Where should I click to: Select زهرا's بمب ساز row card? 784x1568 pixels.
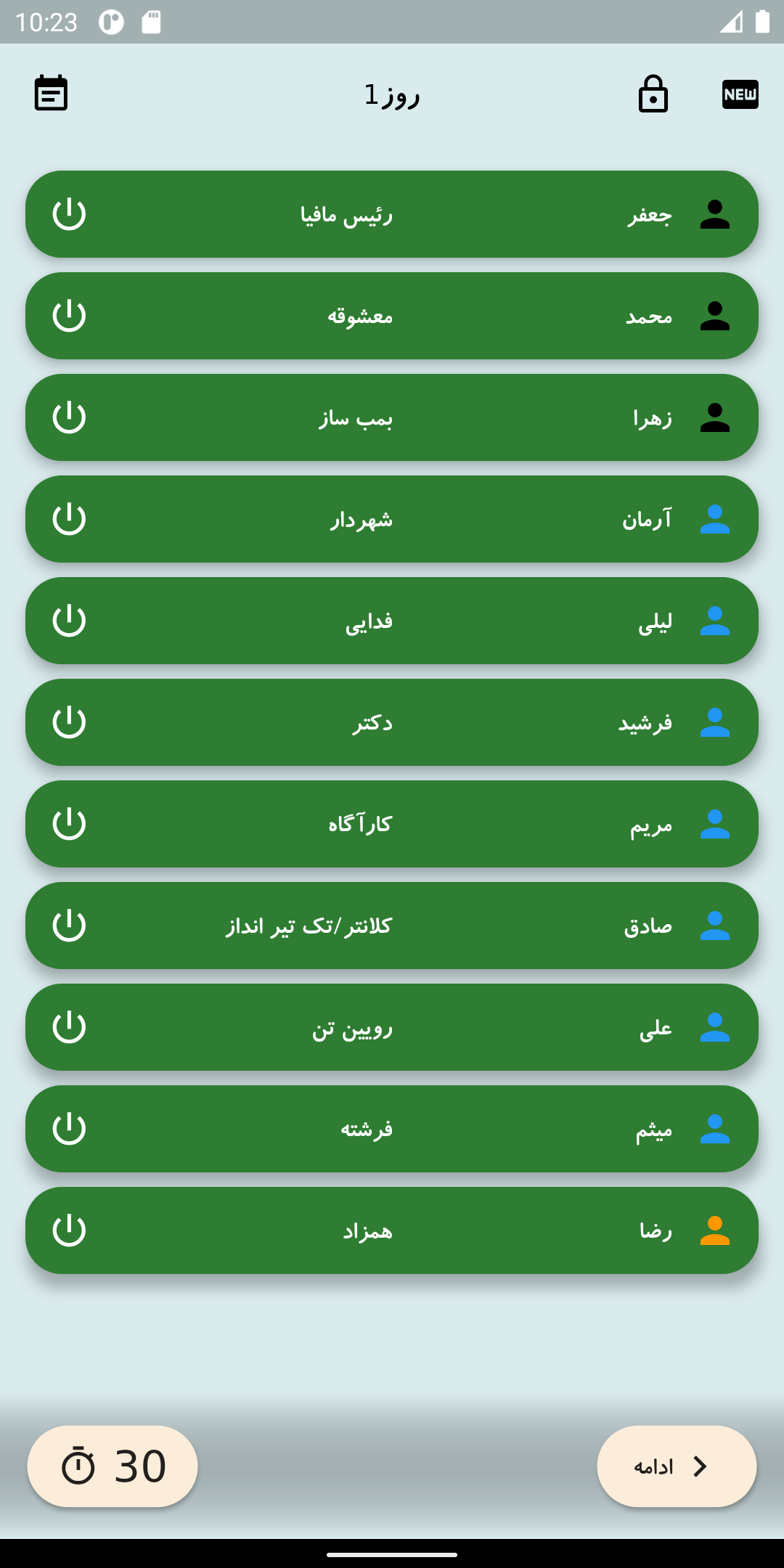(392, 417)
